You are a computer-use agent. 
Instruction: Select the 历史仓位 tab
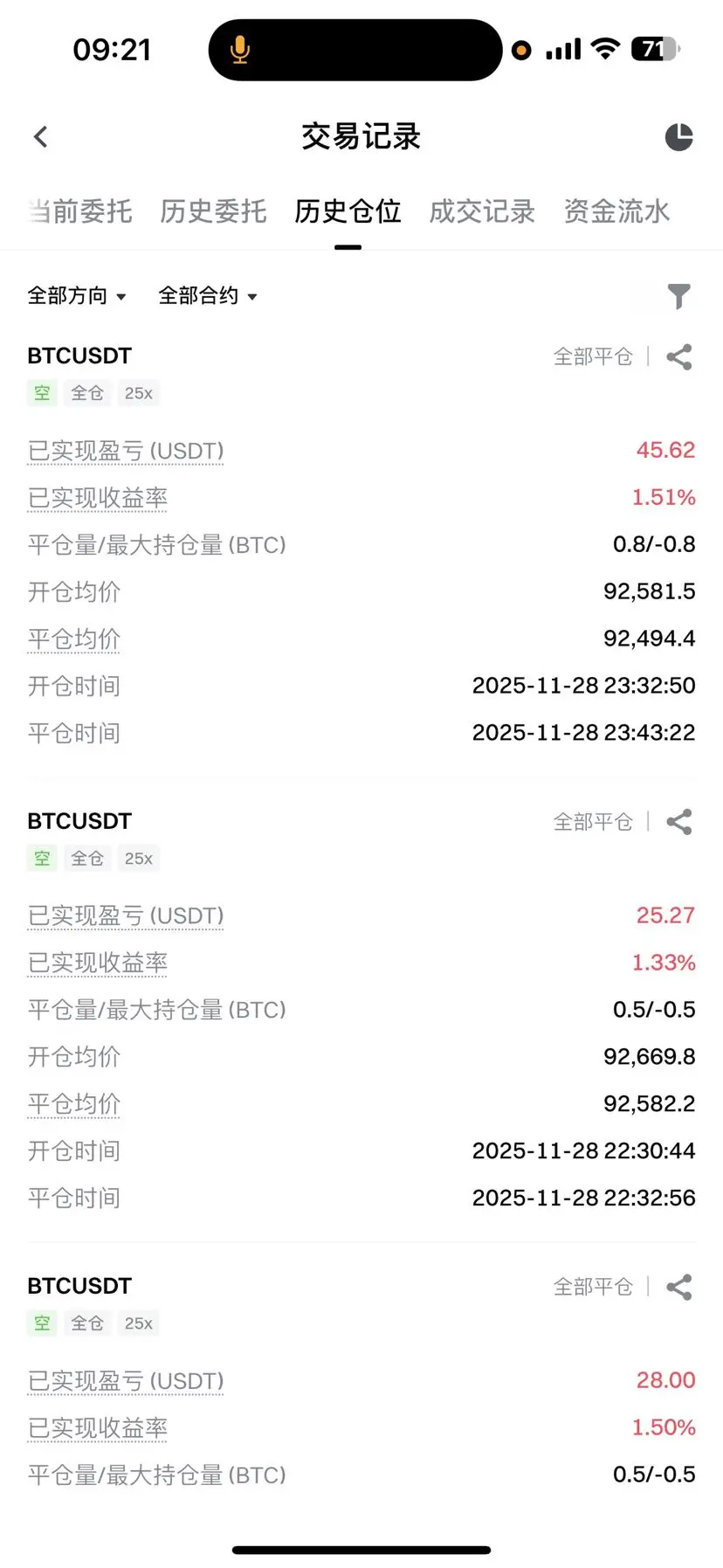coord(348,211)
